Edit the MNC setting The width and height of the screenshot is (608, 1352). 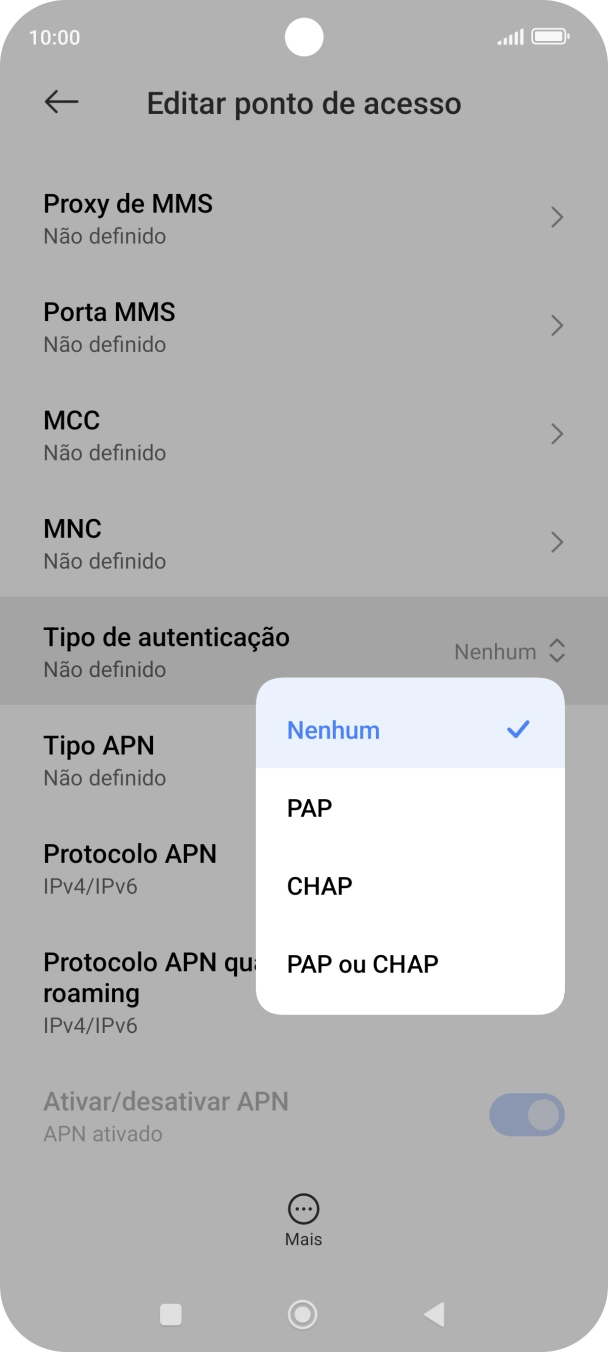tap(304, 542)
